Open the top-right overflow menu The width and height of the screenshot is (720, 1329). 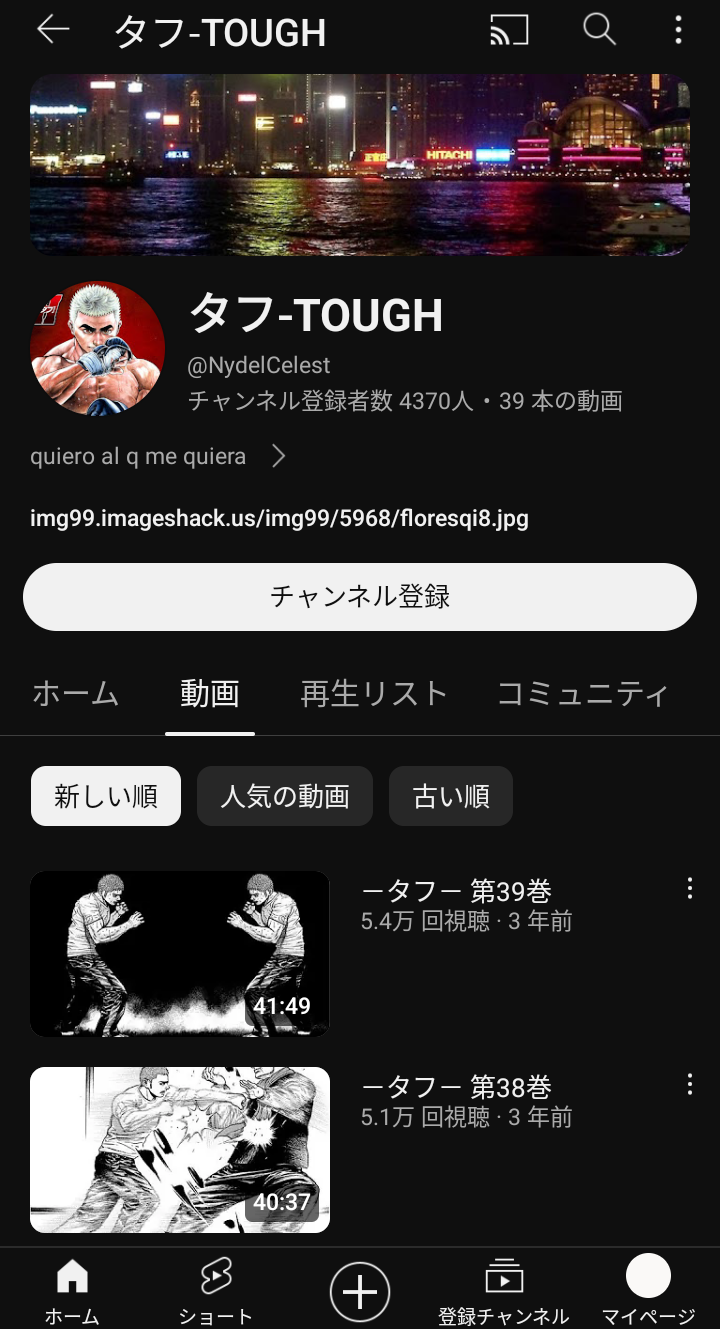[x=678, y=30]
